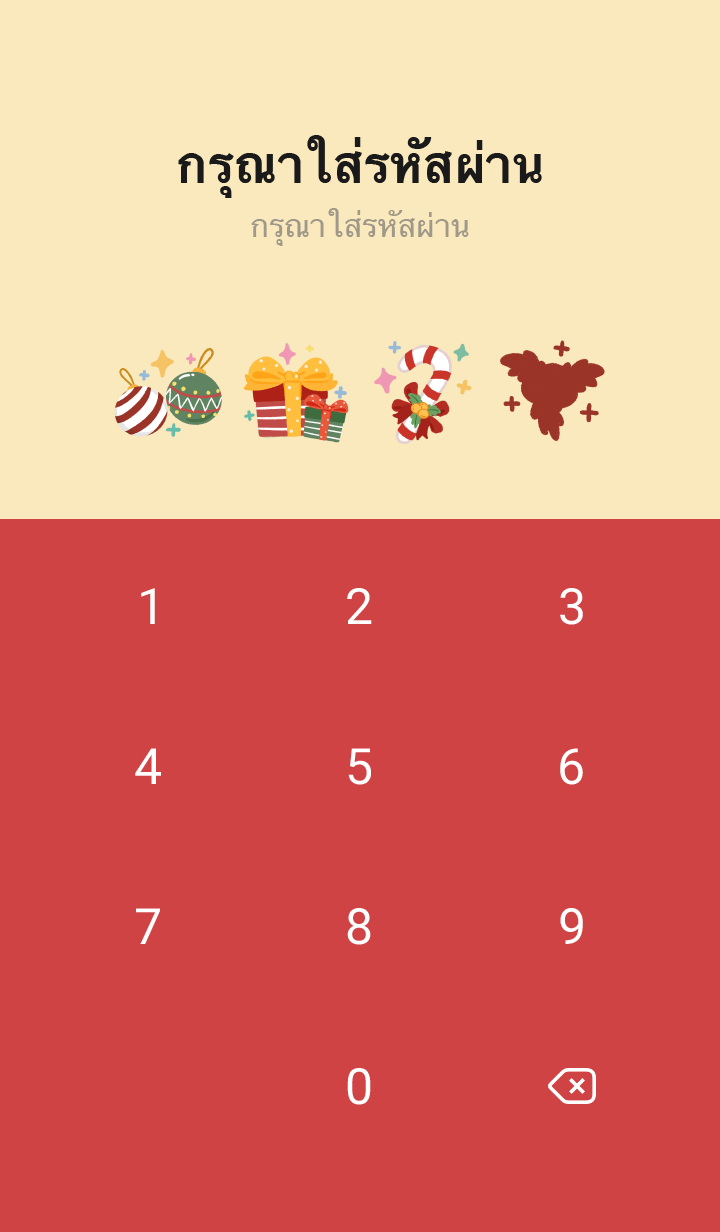Viewport: 720px width, 1232px height.
Task: Tap number 2 on the keypad
Action: click(359, 607)
